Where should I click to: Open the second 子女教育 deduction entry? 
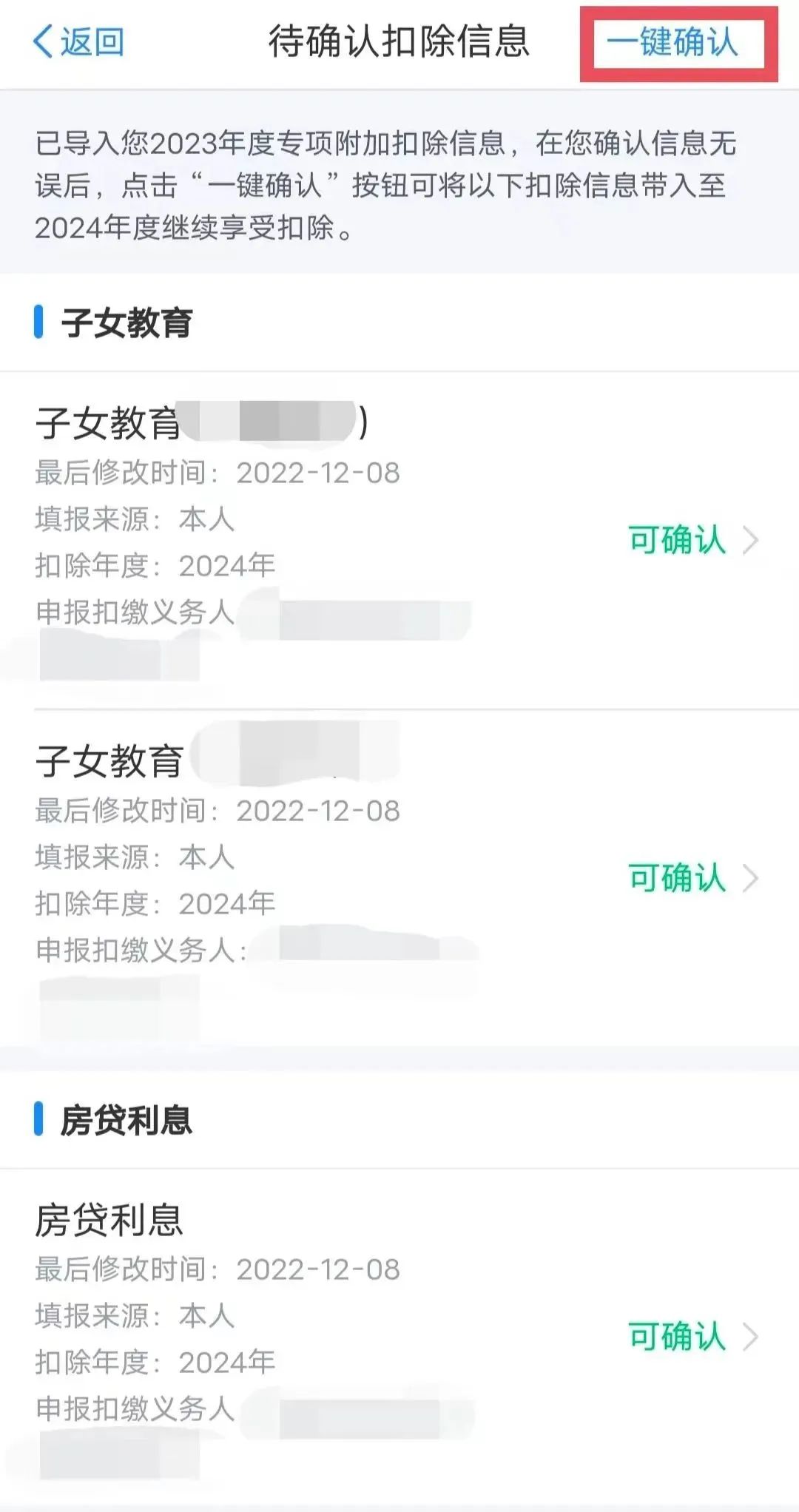(x=399, y=878)
